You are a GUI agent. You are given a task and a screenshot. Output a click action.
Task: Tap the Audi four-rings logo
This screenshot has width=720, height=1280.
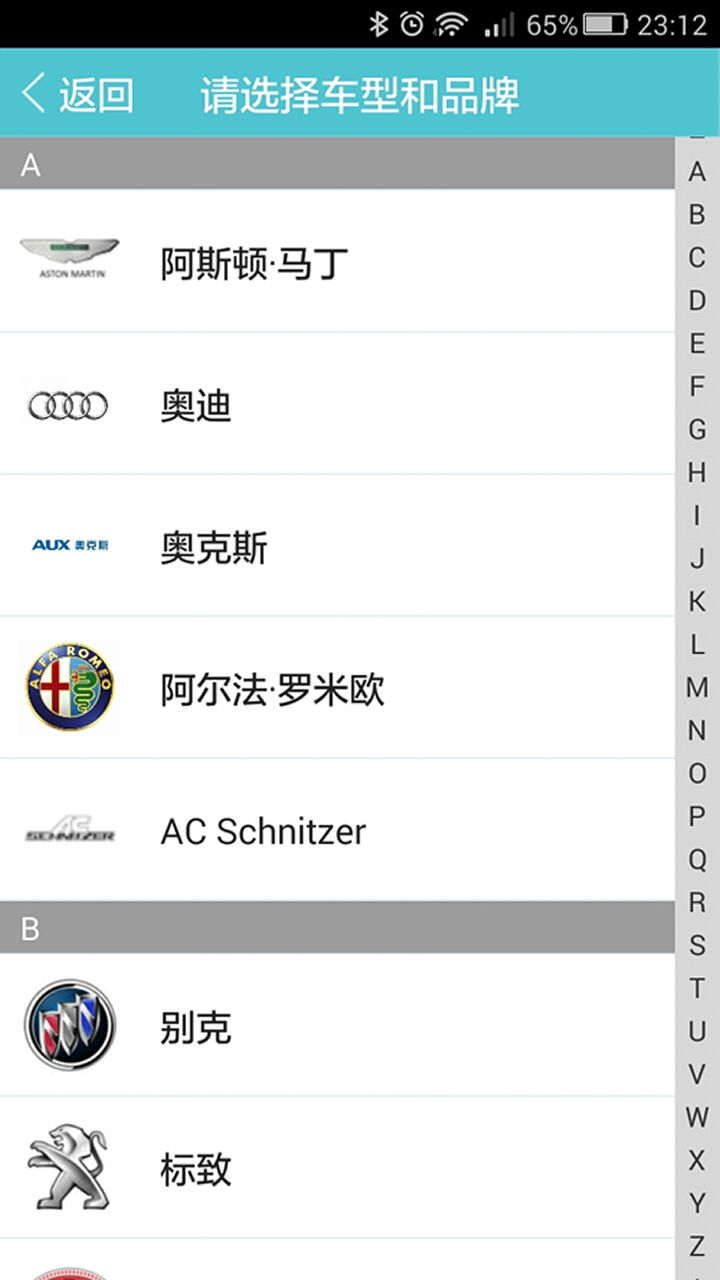[68, 404]
